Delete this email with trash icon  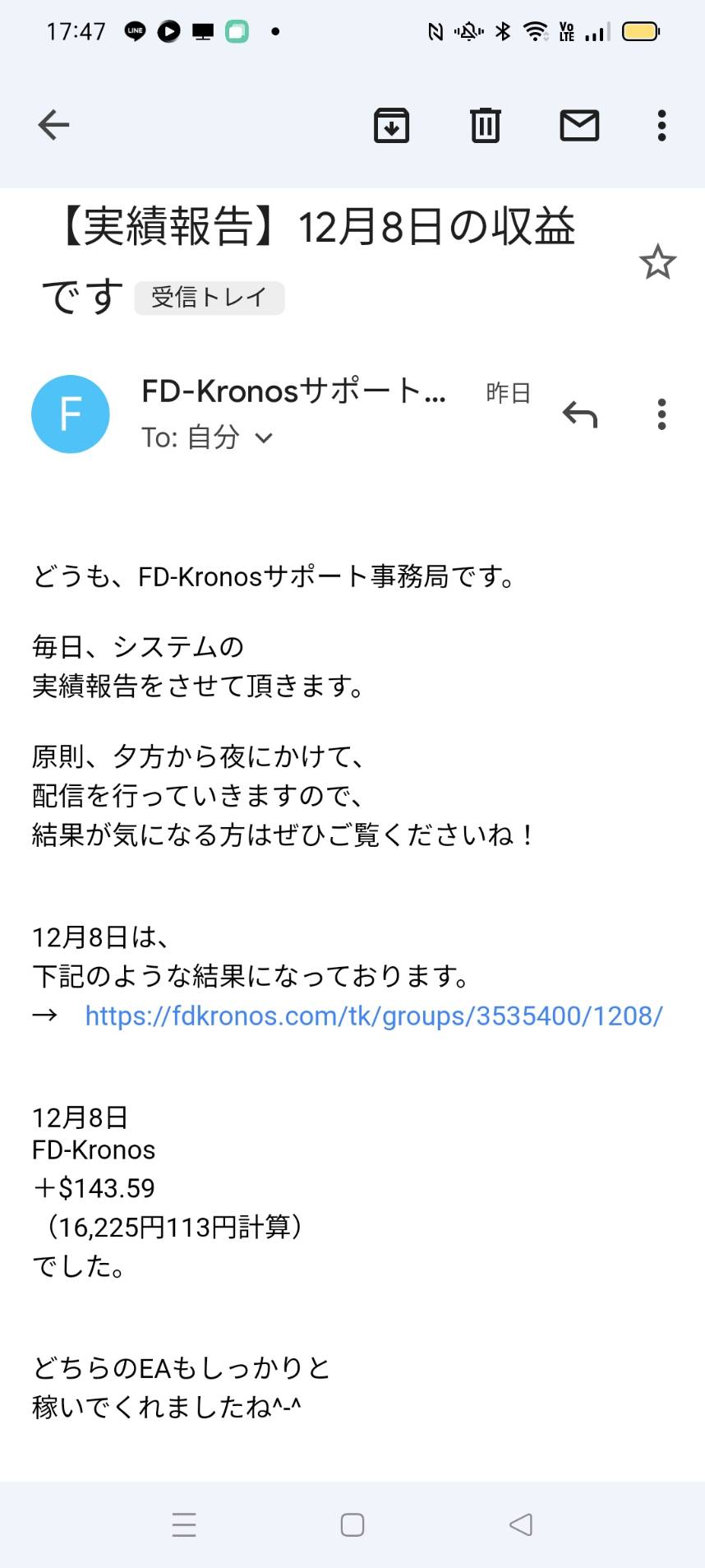click(486, 125)
